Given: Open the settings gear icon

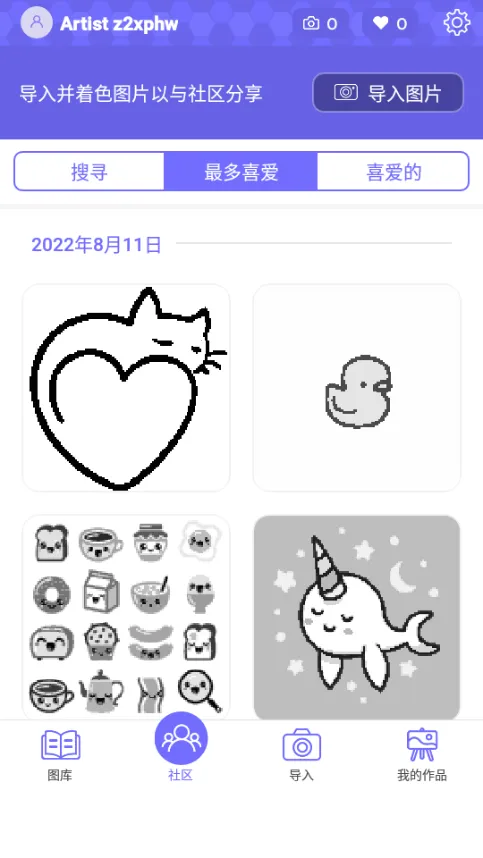Looking at the screenshot, I should 457,23.
